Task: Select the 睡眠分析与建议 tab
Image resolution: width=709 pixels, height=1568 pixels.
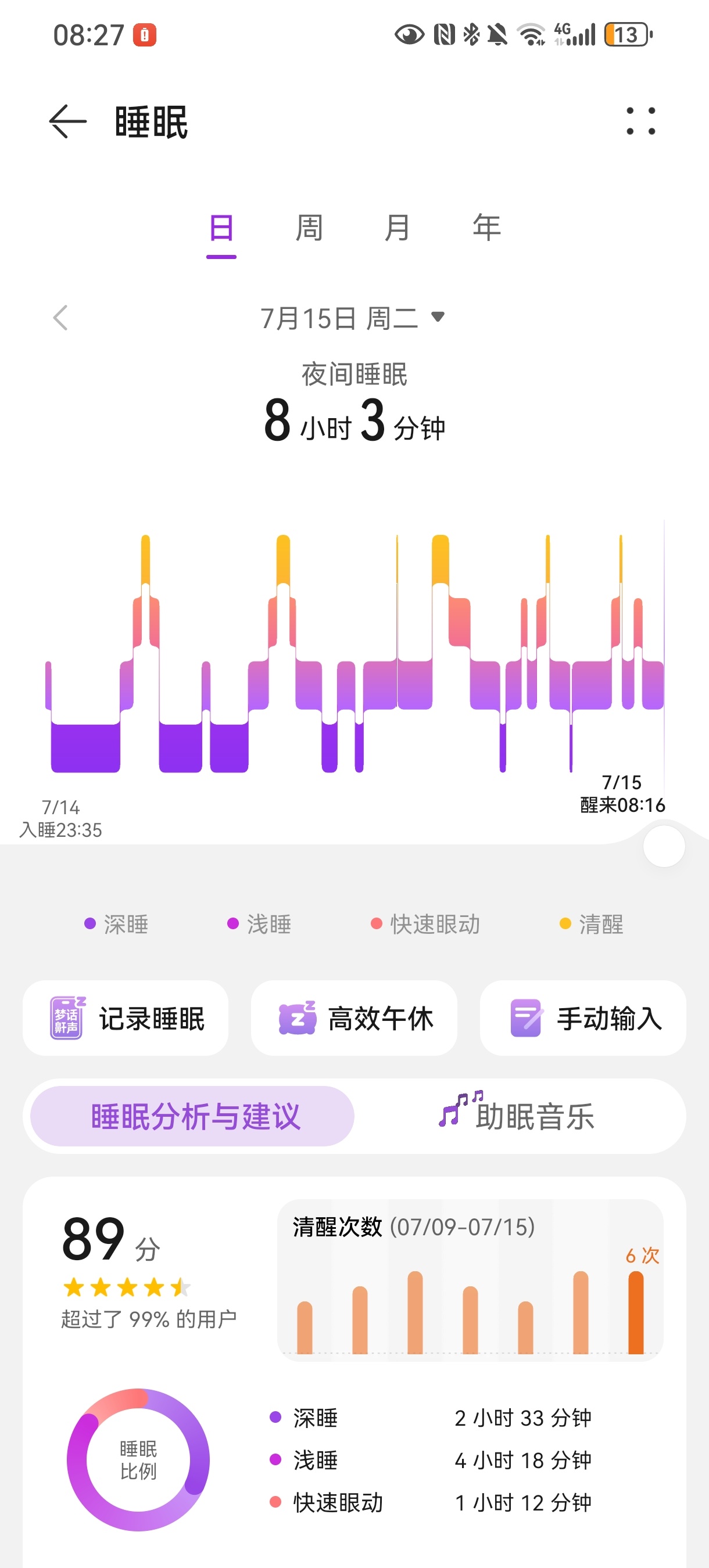Action: (192, 1116)
